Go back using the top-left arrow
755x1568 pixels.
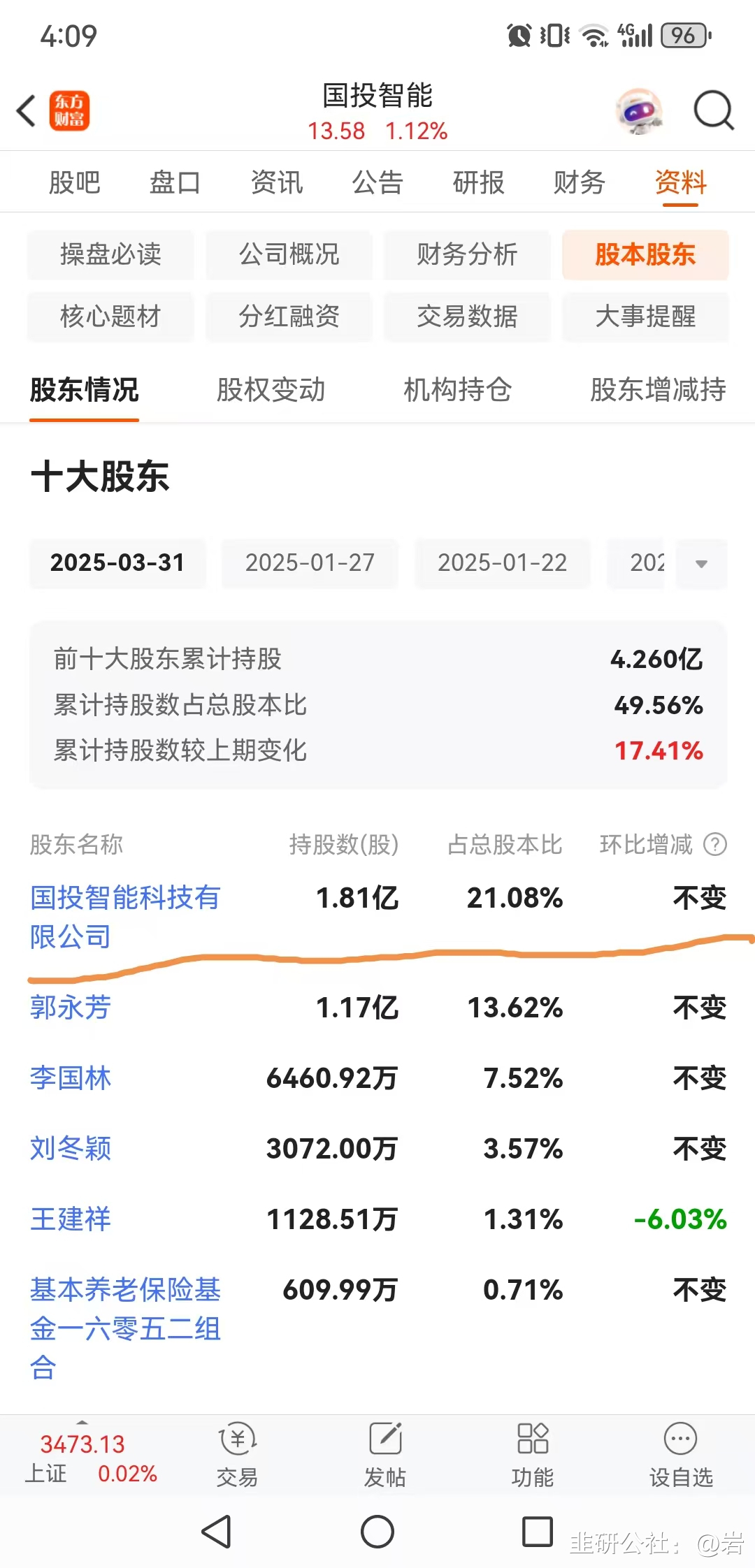[26, 110]
